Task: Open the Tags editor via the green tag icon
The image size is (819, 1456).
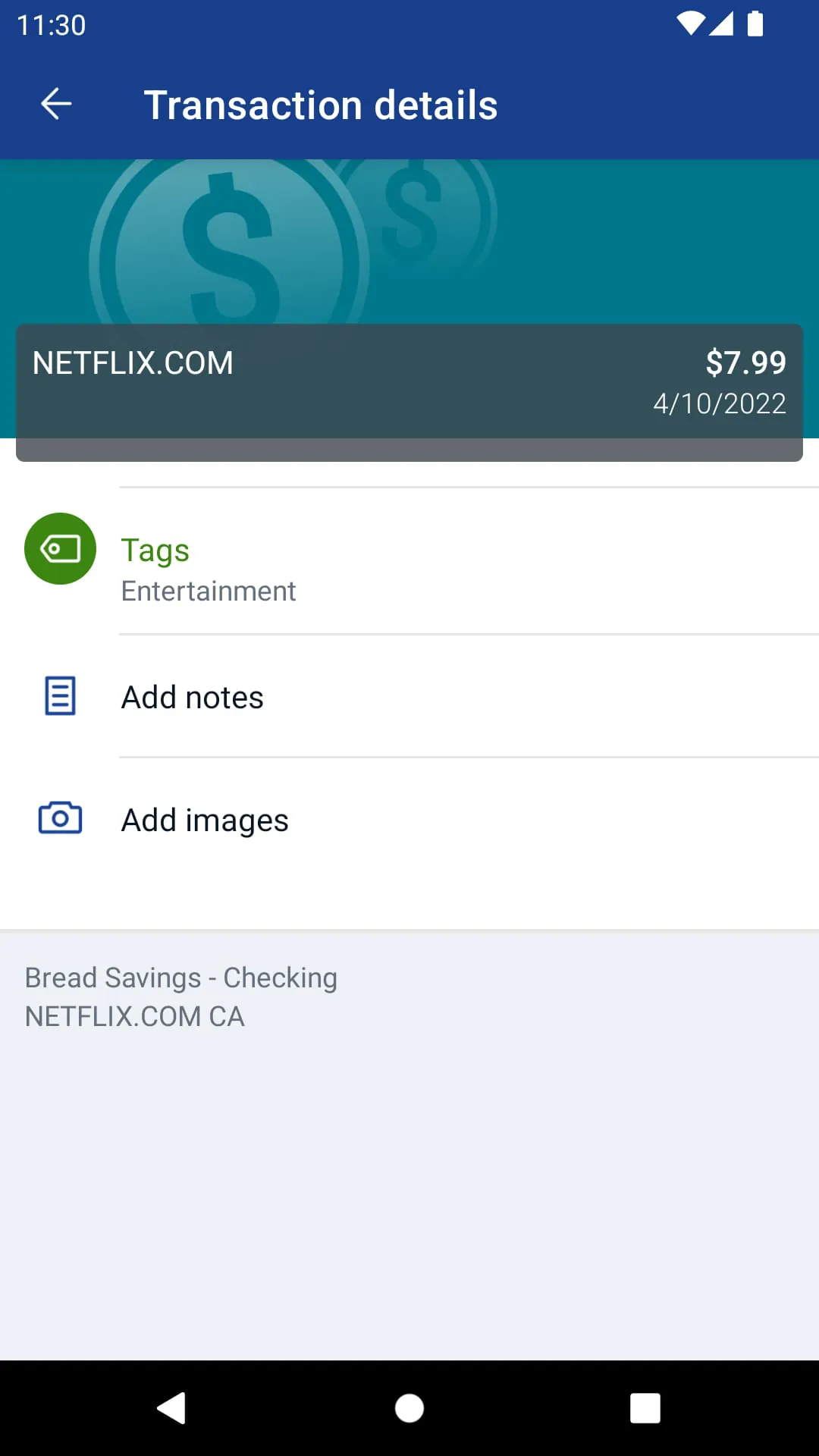Action: coord(60,548)
